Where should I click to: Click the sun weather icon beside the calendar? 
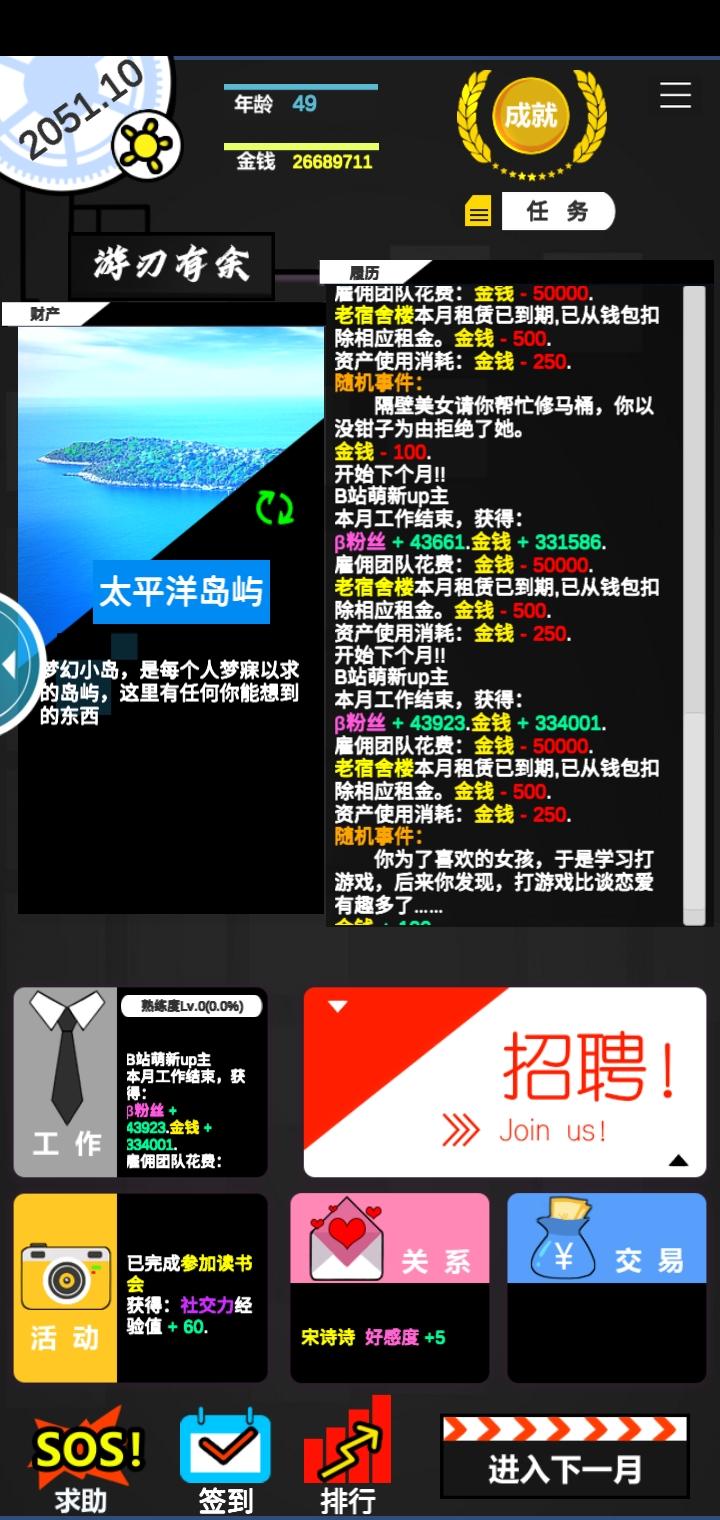coord(143,147)
